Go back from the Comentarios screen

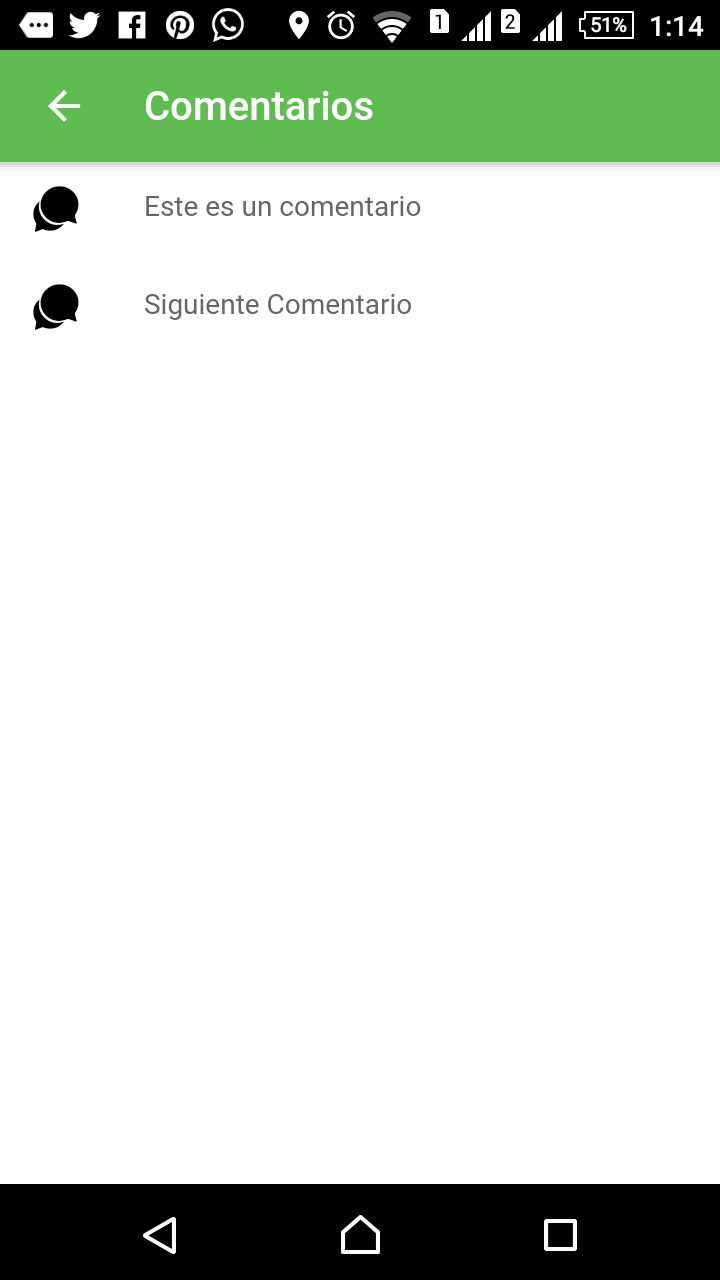[64, 106]
